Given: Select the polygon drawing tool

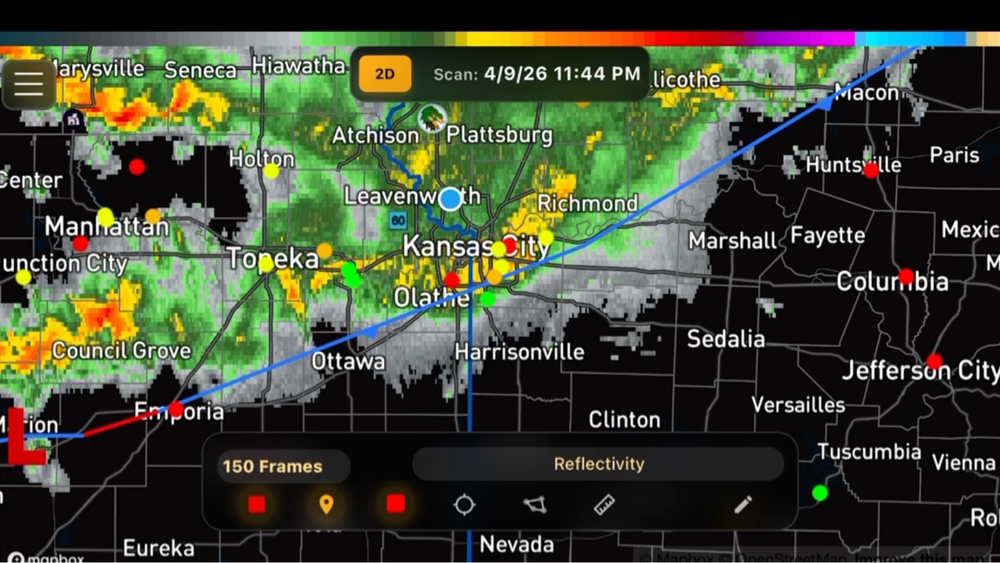Looking at the screenshot, I should [535, 505].
